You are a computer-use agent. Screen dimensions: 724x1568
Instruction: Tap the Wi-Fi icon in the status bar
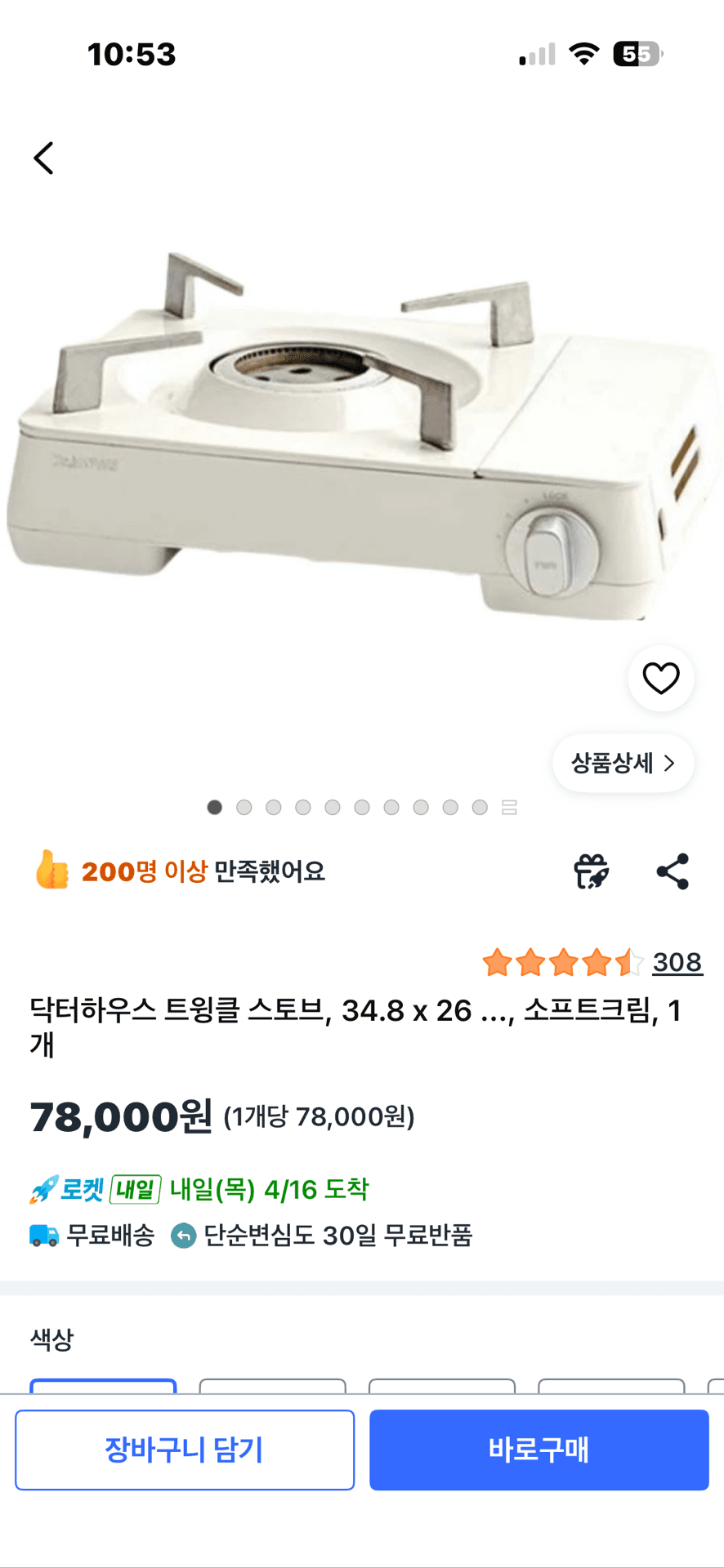point(585,52)
